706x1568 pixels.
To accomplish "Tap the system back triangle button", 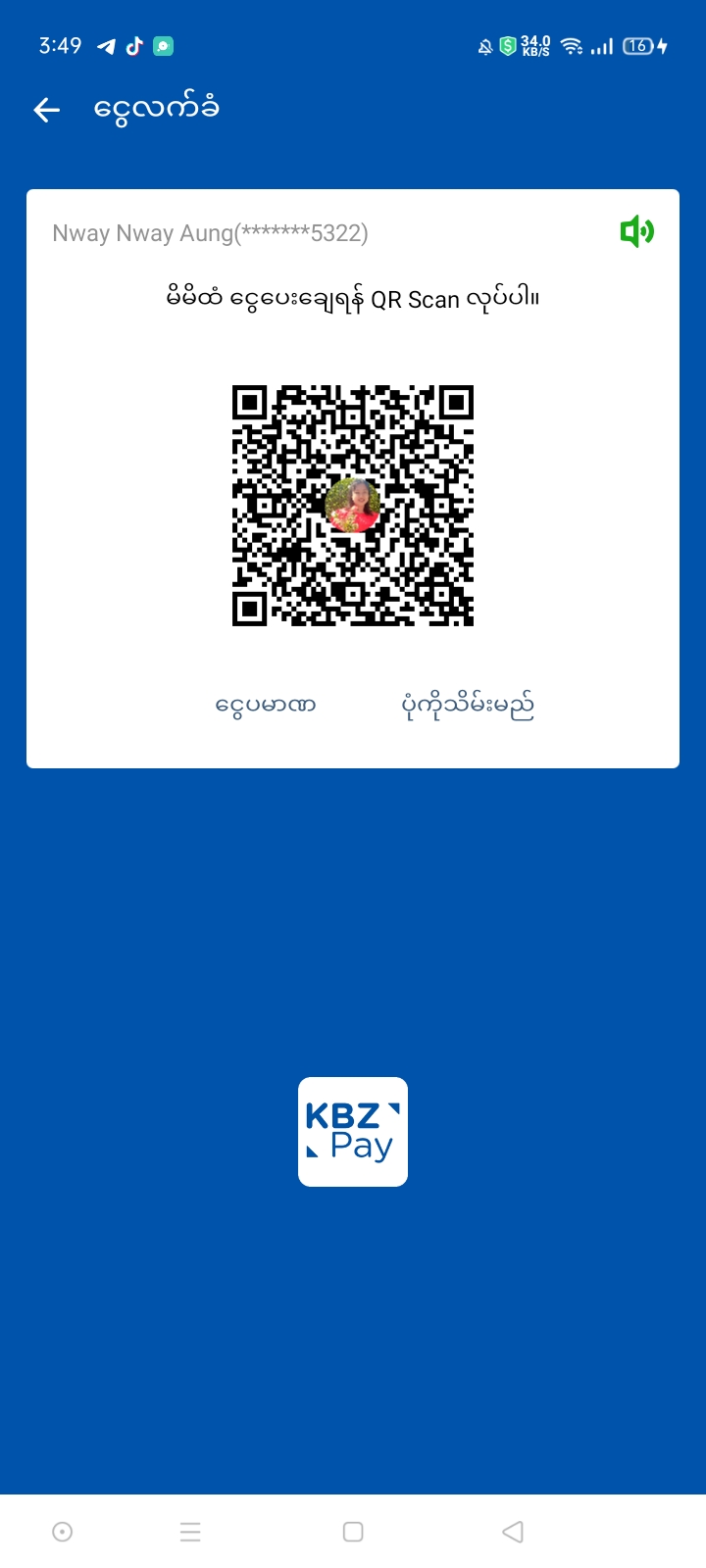I will 512,1532.
